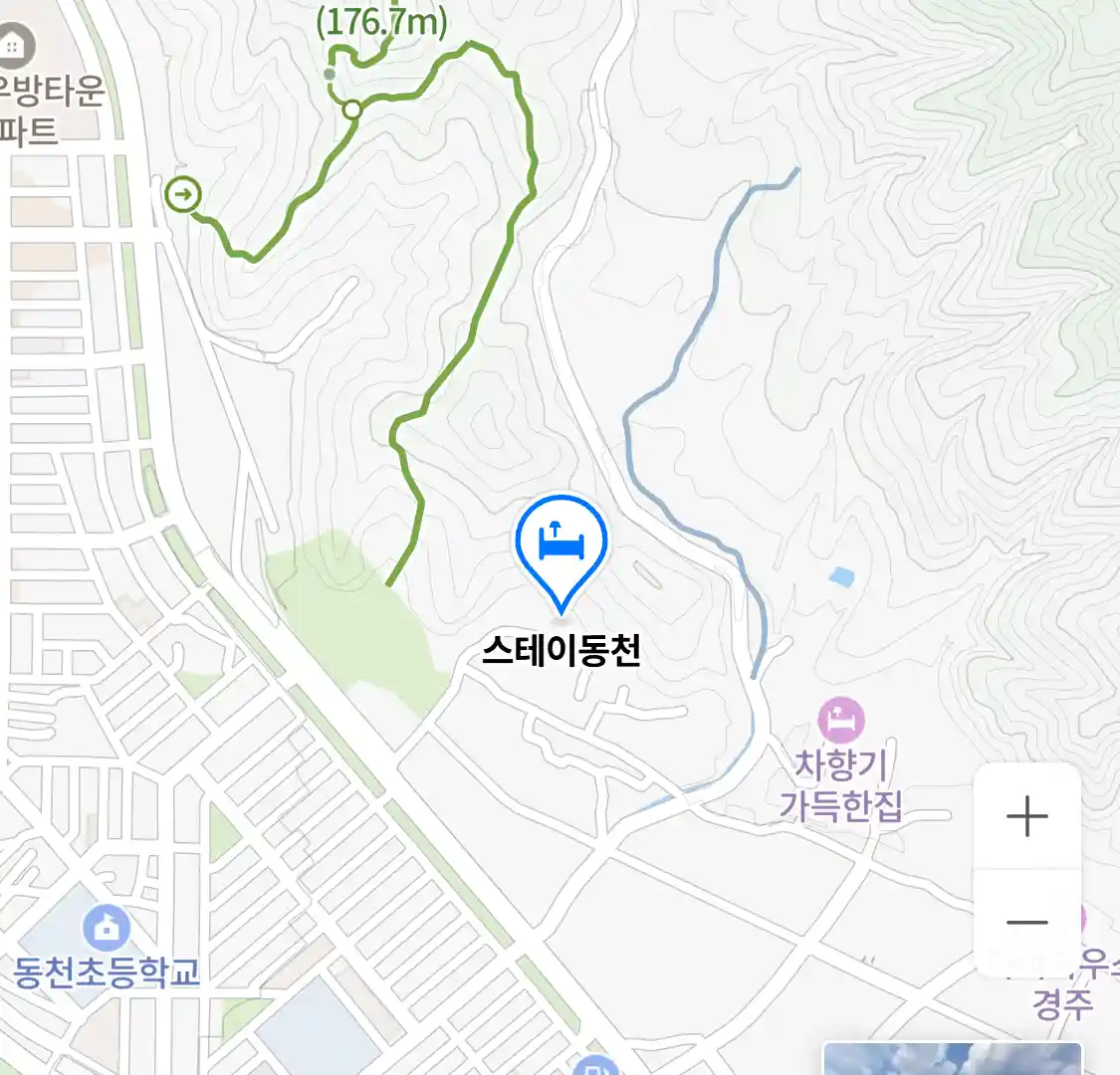This screenshot has height=1075, width=1120.
Task: Open the street photo thumbnail
Action: pos(951,1058)
